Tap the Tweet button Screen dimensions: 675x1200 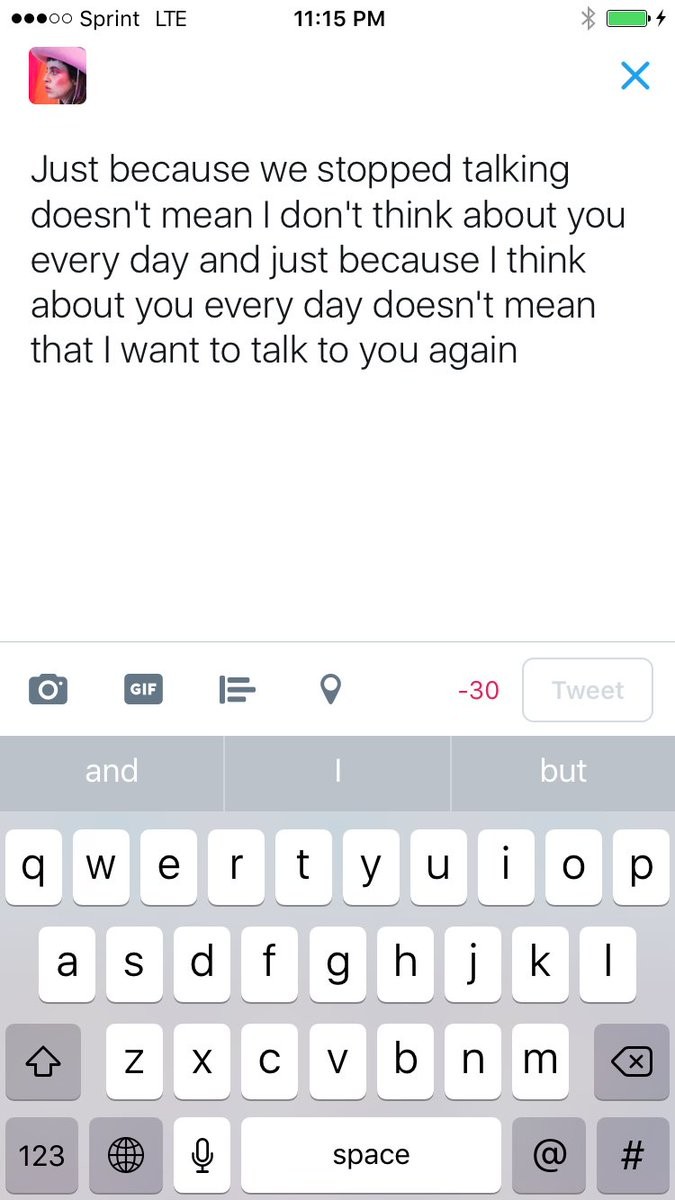[x=588, y=690]
